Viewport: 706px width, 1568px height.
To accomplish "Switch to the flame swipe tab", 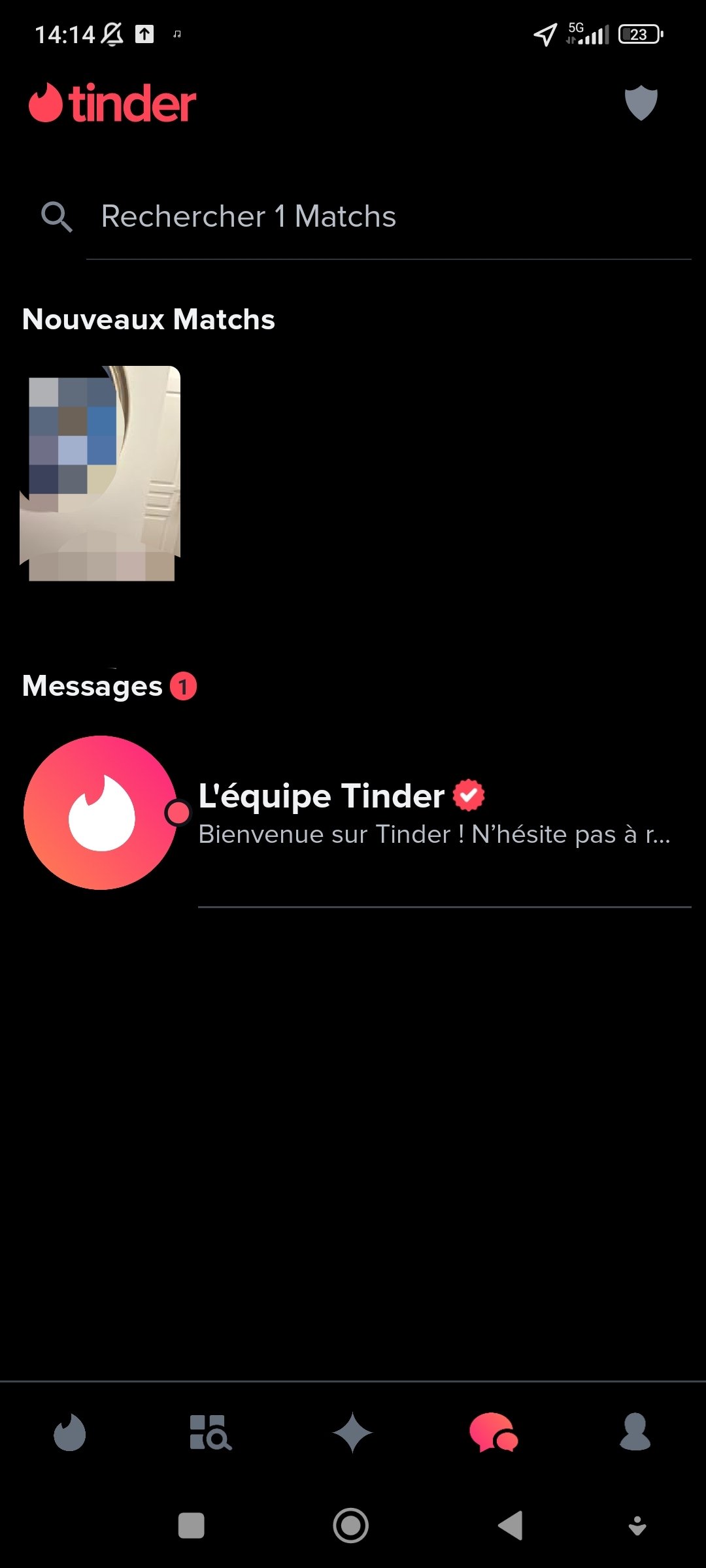I will click(70, 1432).
